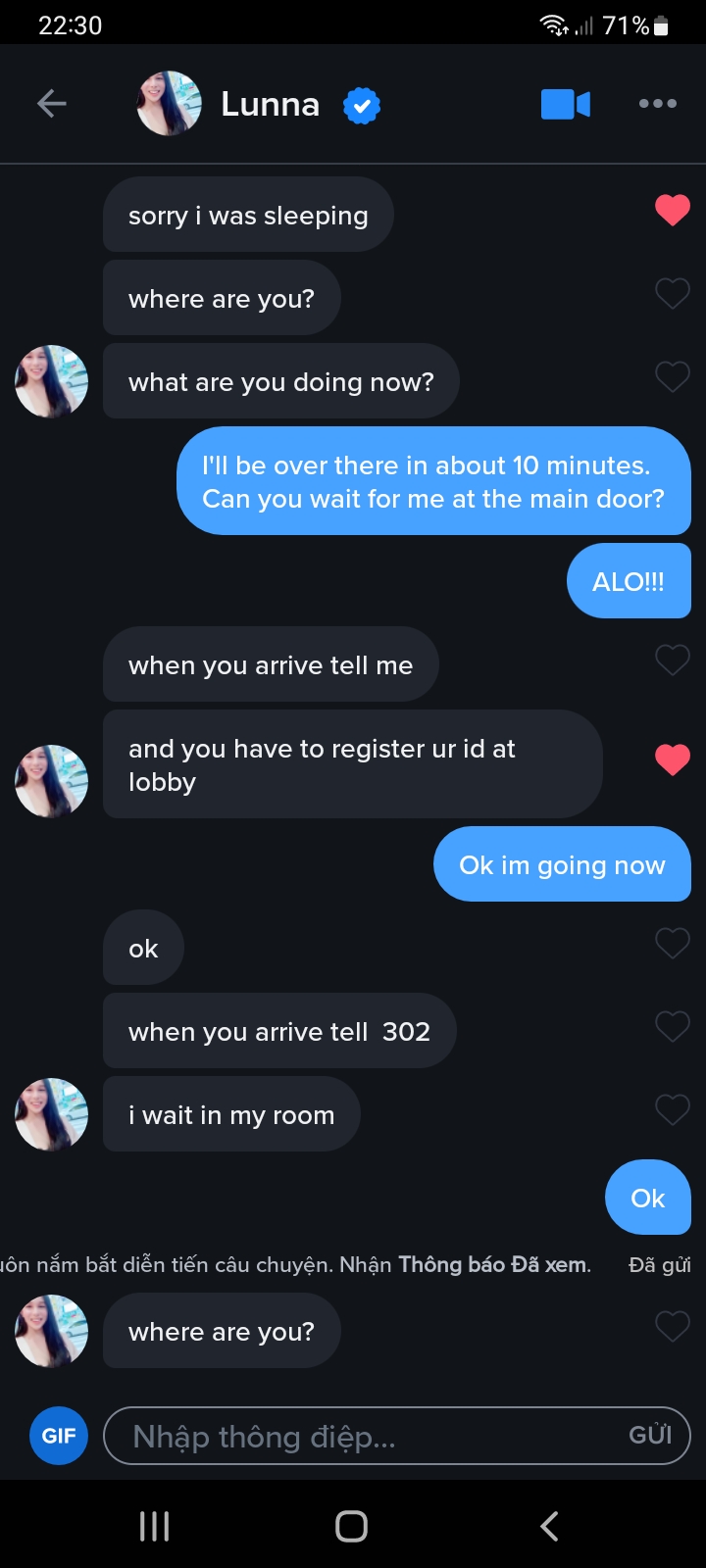Tap GỬI to send the message
Viewport: 706px width, 1568px height.
(650, 1436)
